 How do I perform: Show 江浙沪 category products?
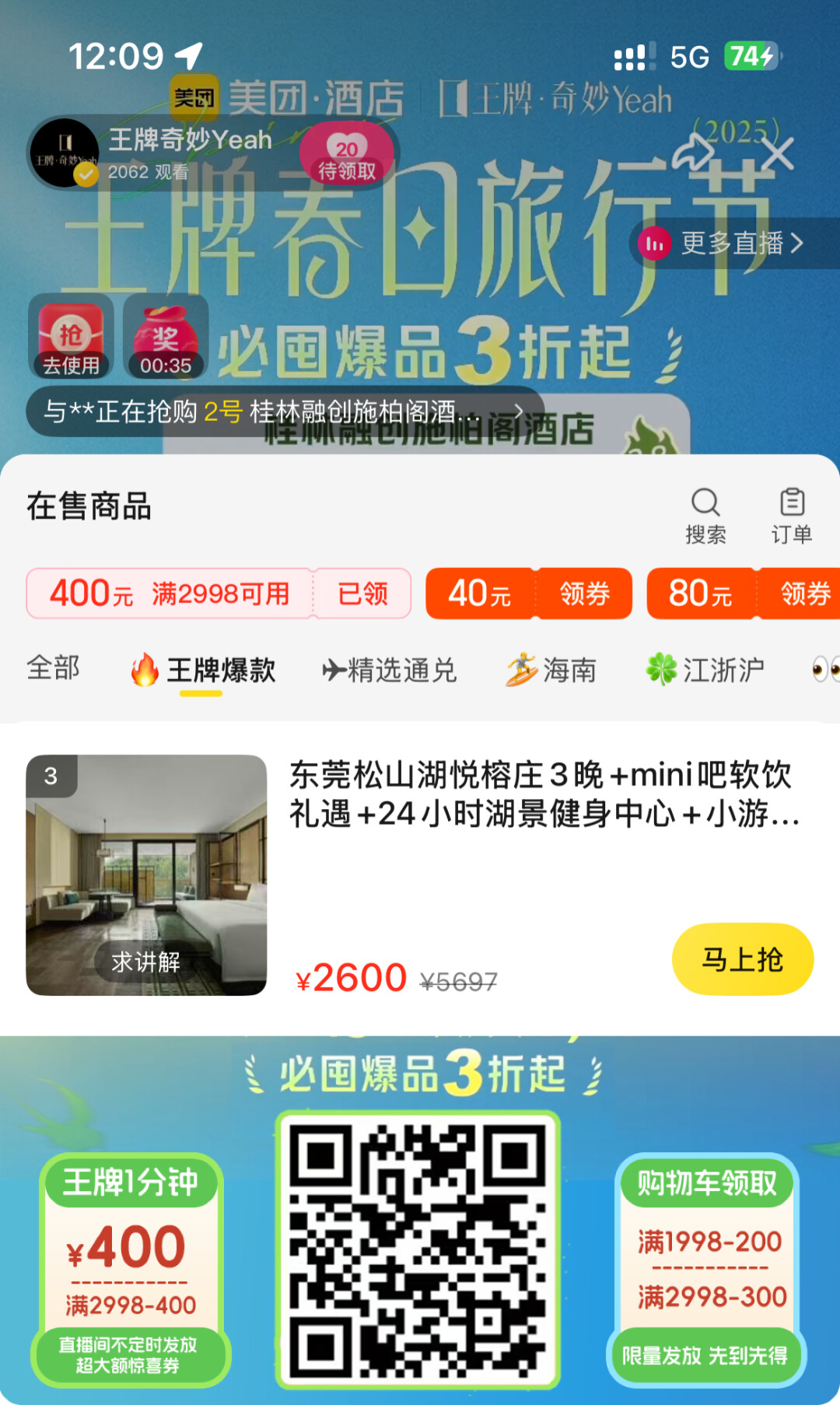click(705, 670)
